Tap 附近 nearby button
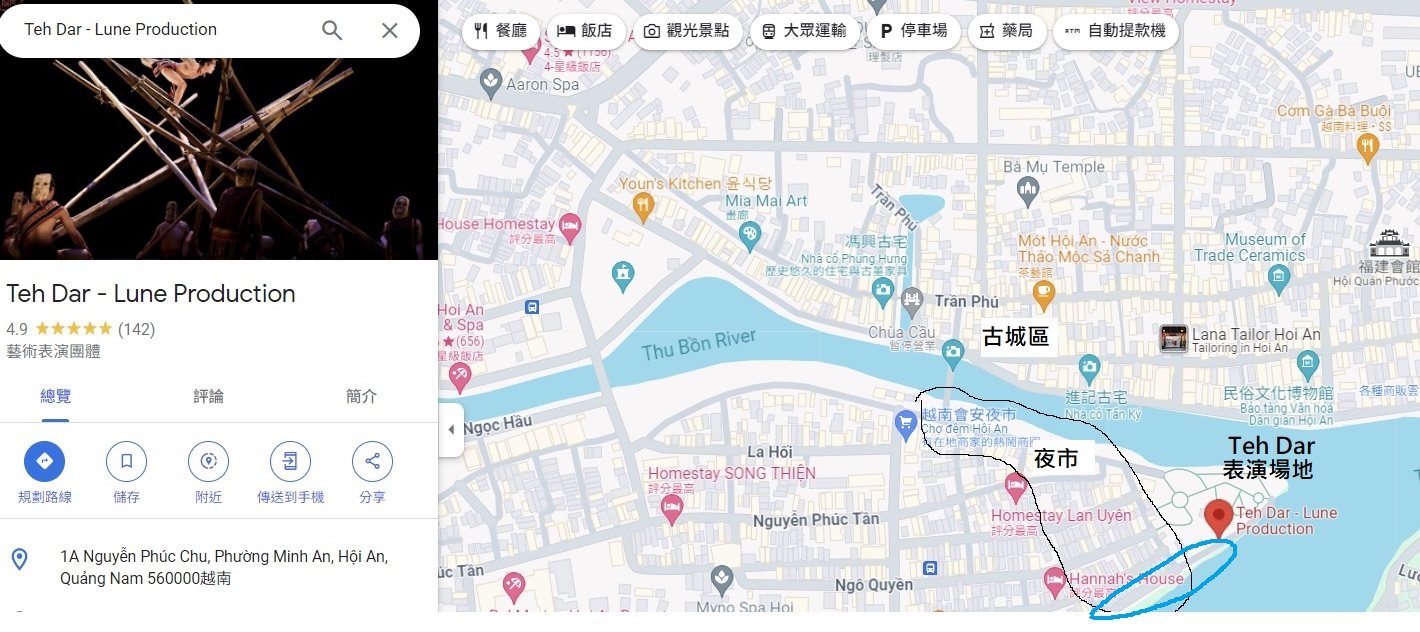Screen dimensions: 1420x632 pos(208,461)
